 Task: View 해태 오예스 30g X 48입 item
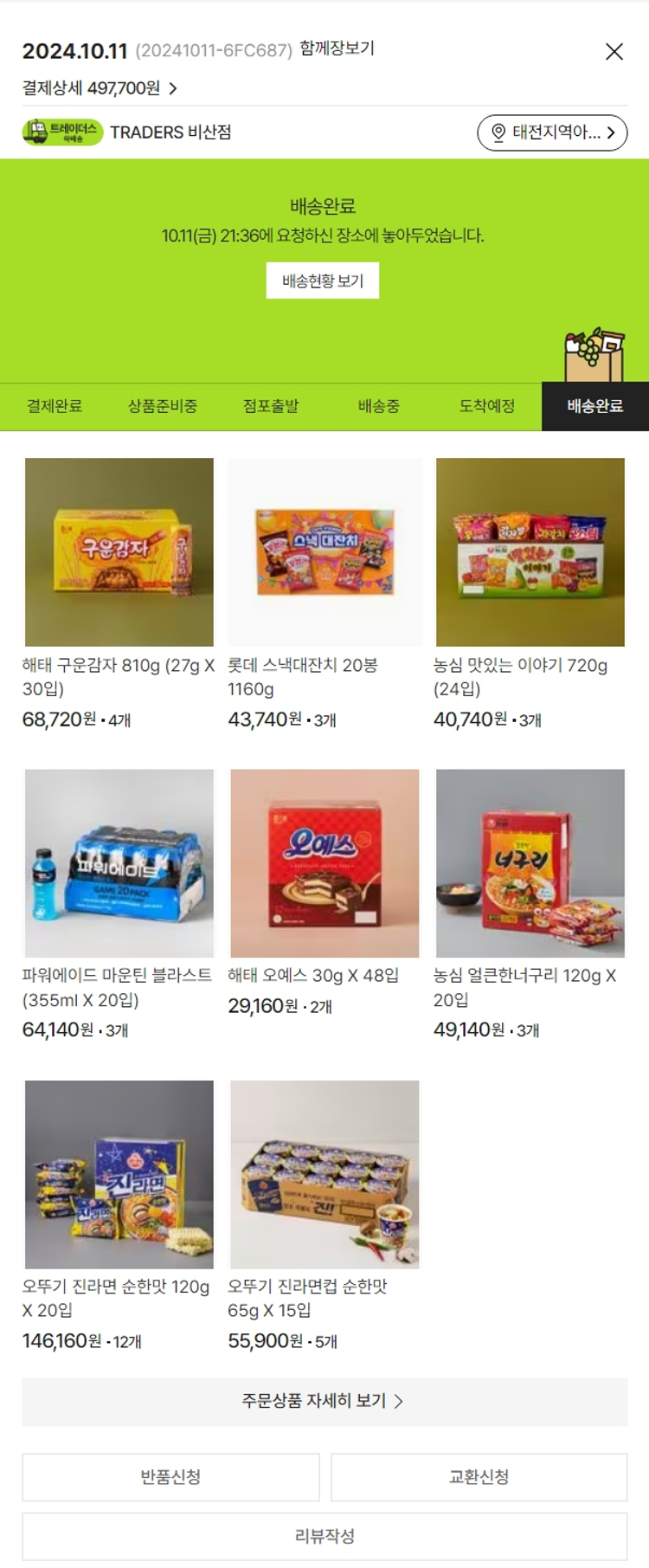[324, 863]
